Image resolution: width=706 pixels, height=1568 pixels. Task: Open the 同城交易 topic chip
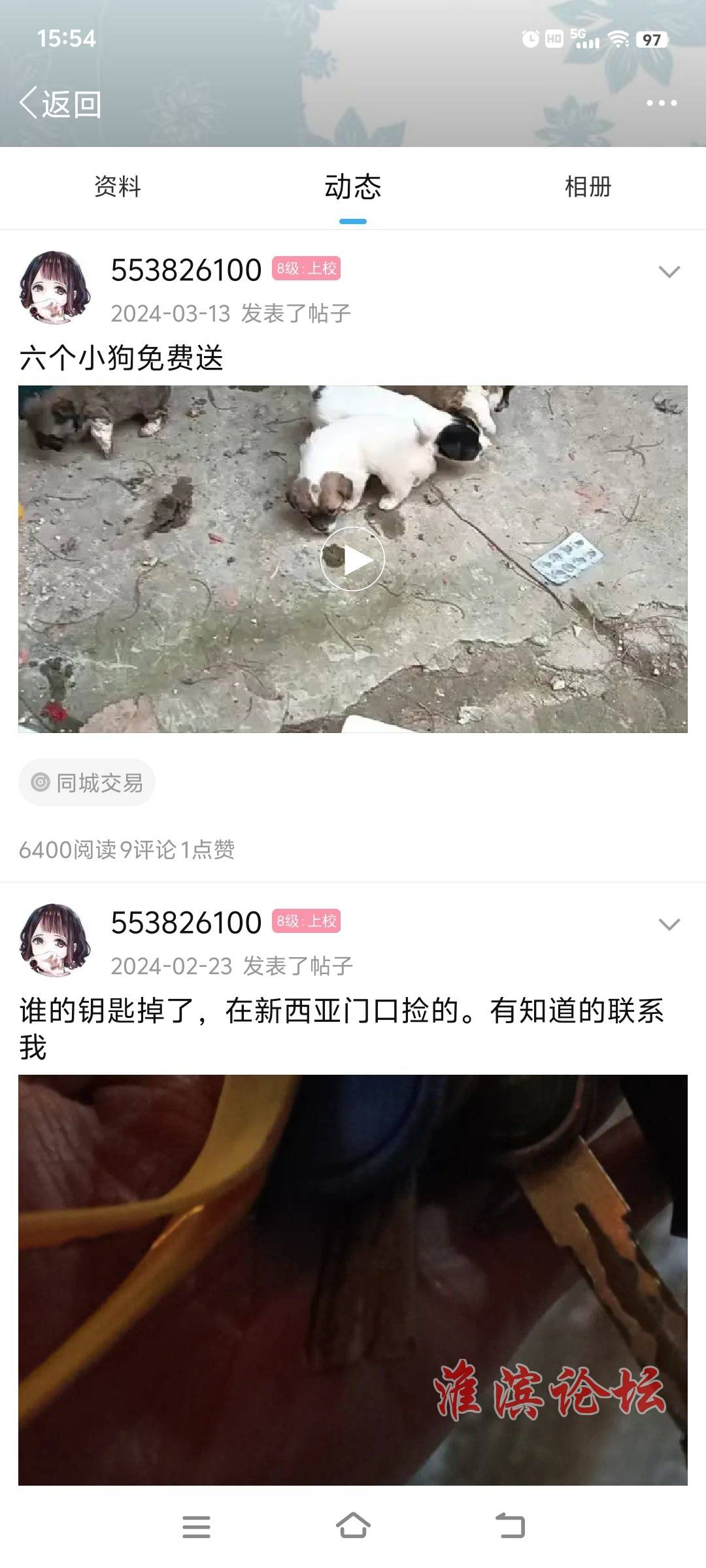(87, 782)
